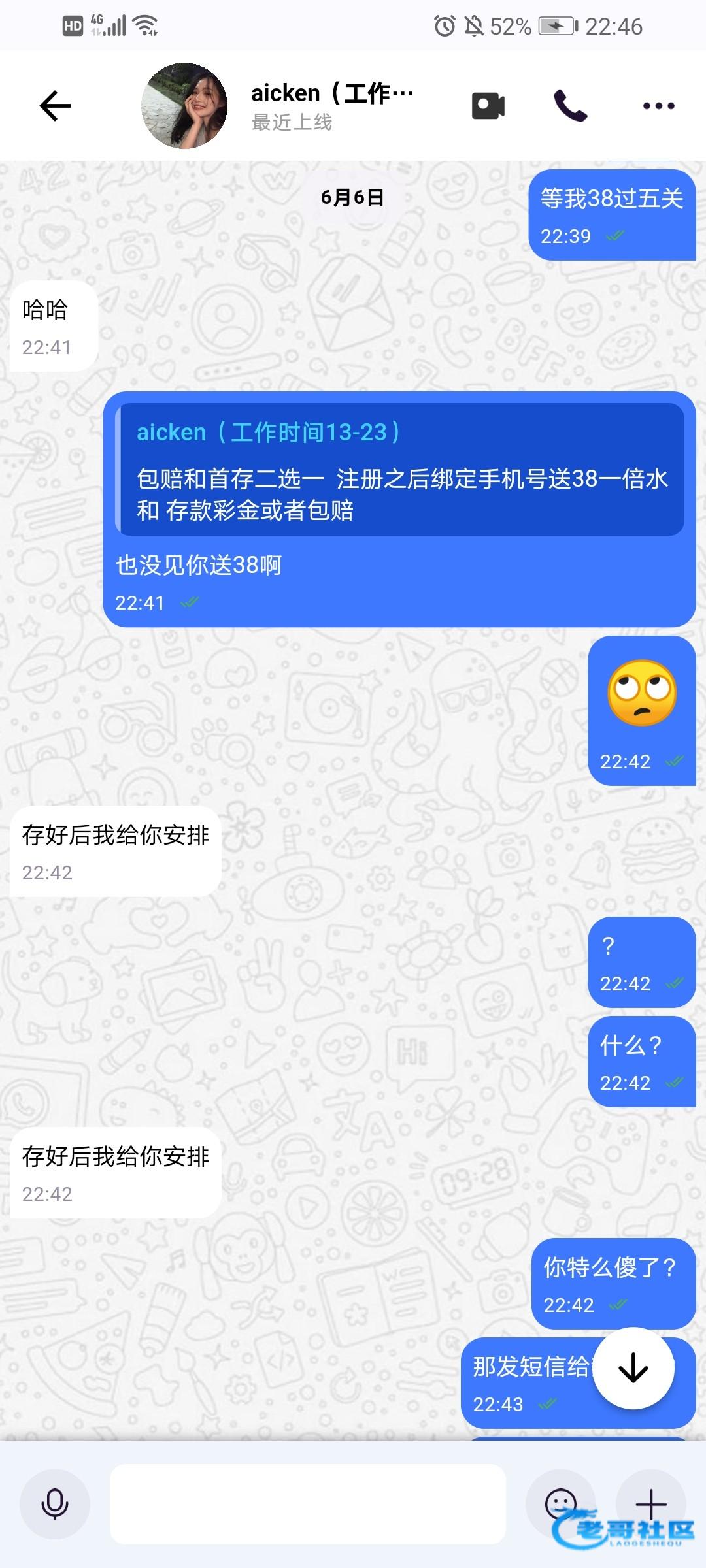Screen dimensions: 706x1568
Task: Record a voice message with the microphone
Action: click(55, 1504)
